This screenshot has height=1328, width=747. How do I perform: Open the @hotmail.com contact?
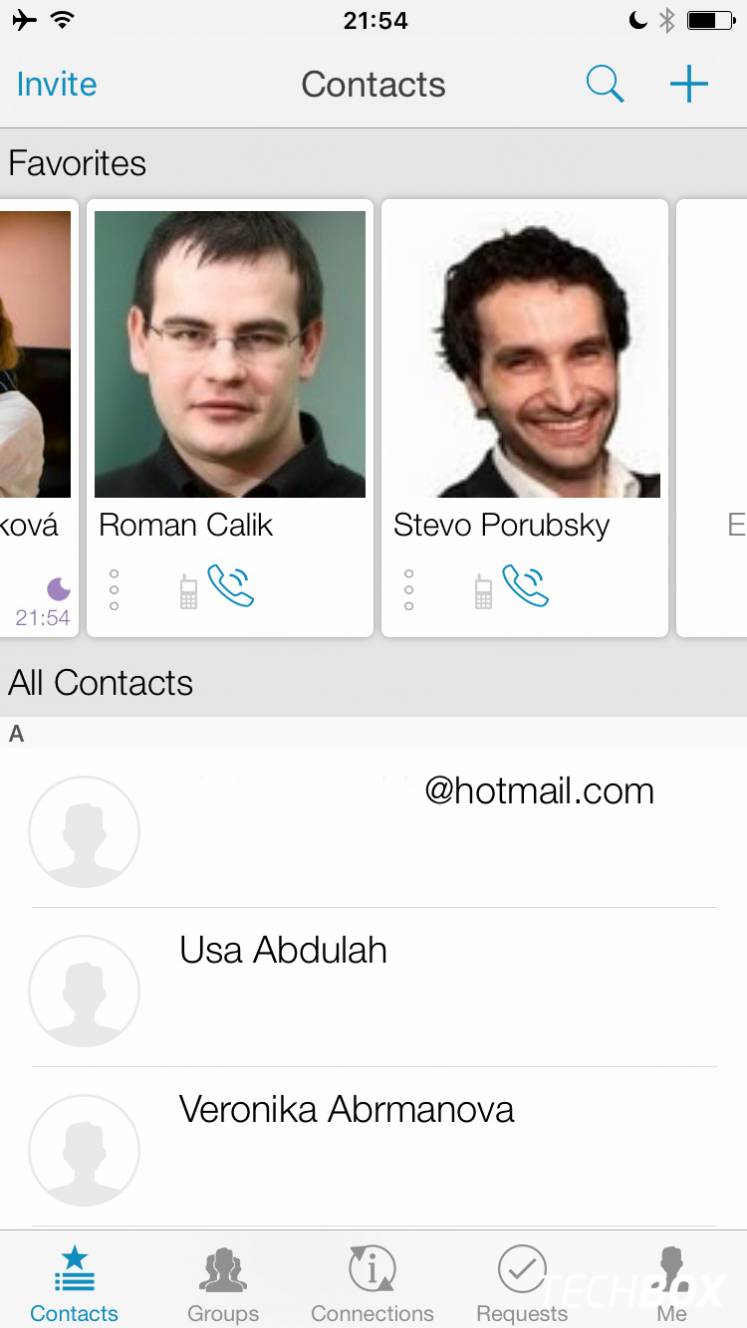(373, 830)
